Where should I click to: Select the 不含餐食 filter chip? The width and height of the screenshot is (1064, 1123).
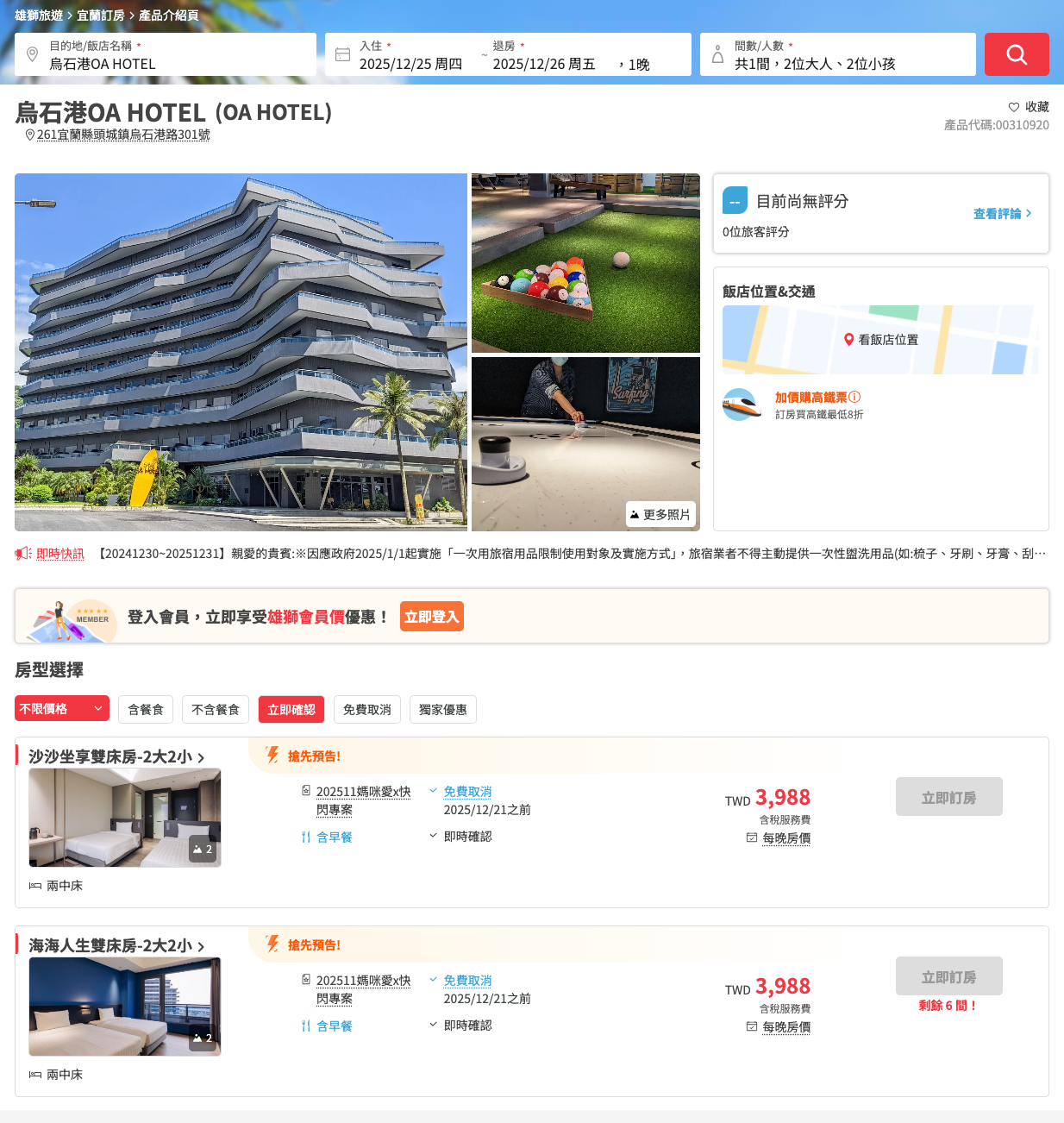[x=216, y=709]
